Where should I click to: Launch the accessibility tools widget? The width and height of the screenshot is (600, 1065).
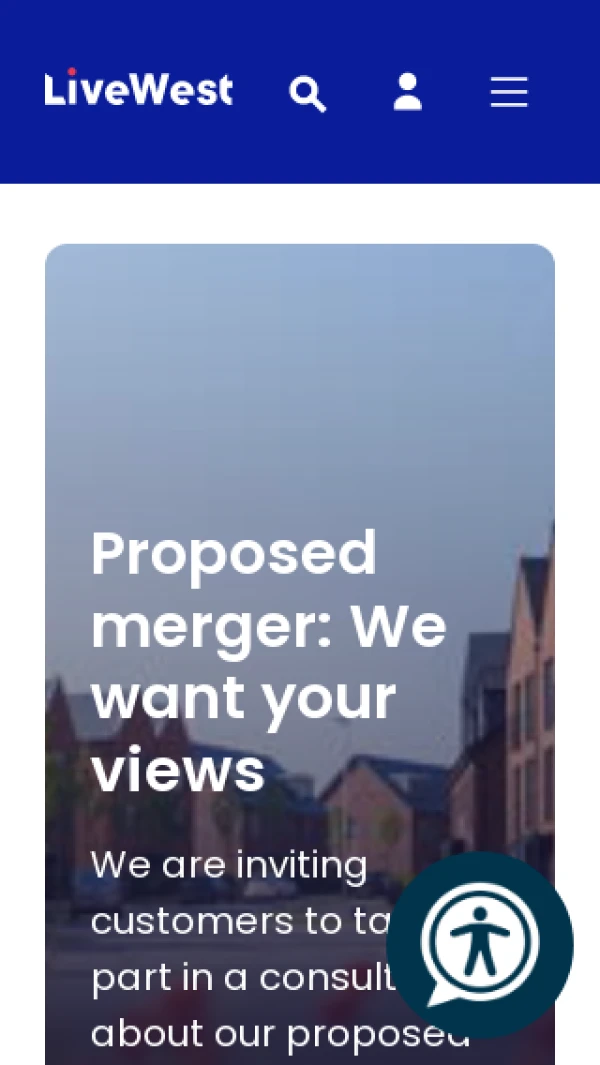(480, 943)
